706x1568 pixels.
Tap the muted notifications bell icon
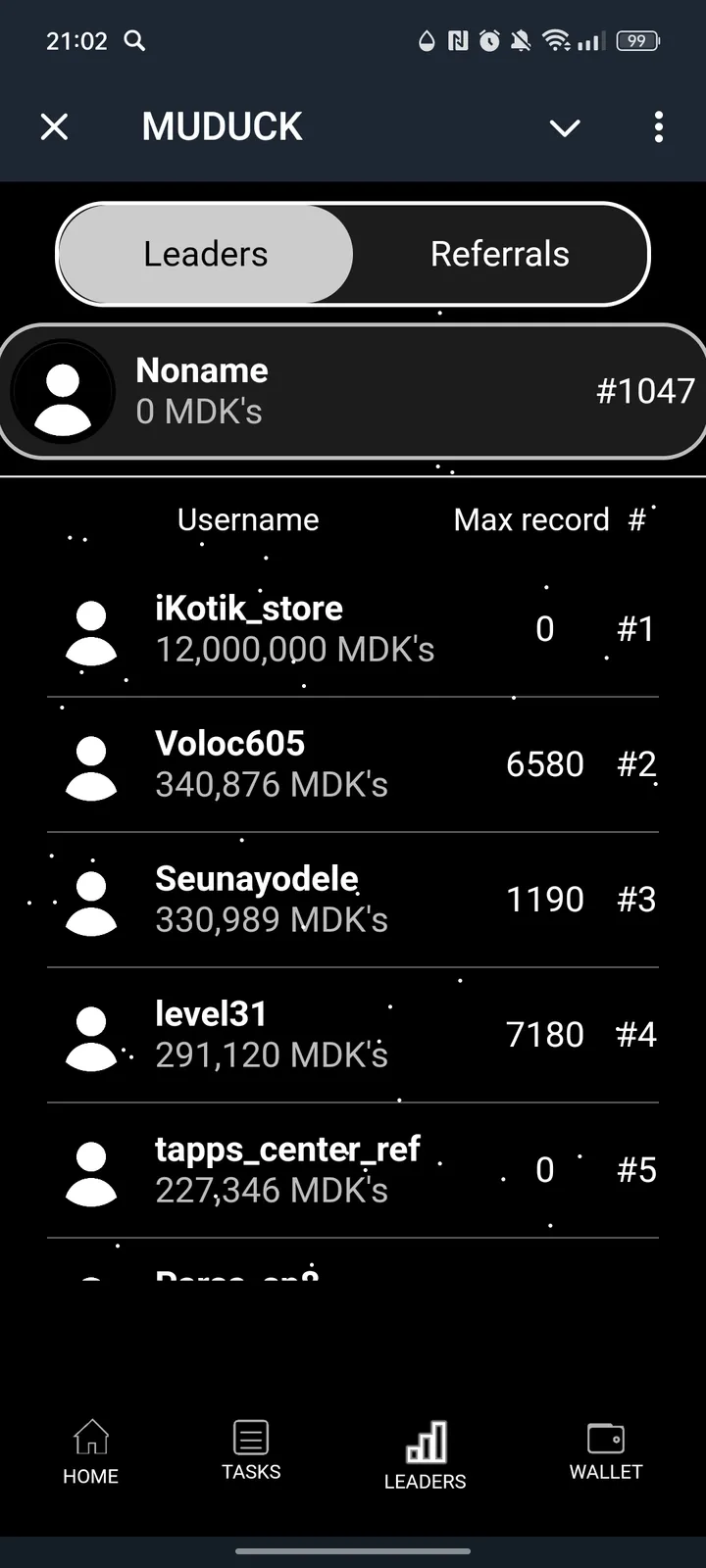(521, 41)
